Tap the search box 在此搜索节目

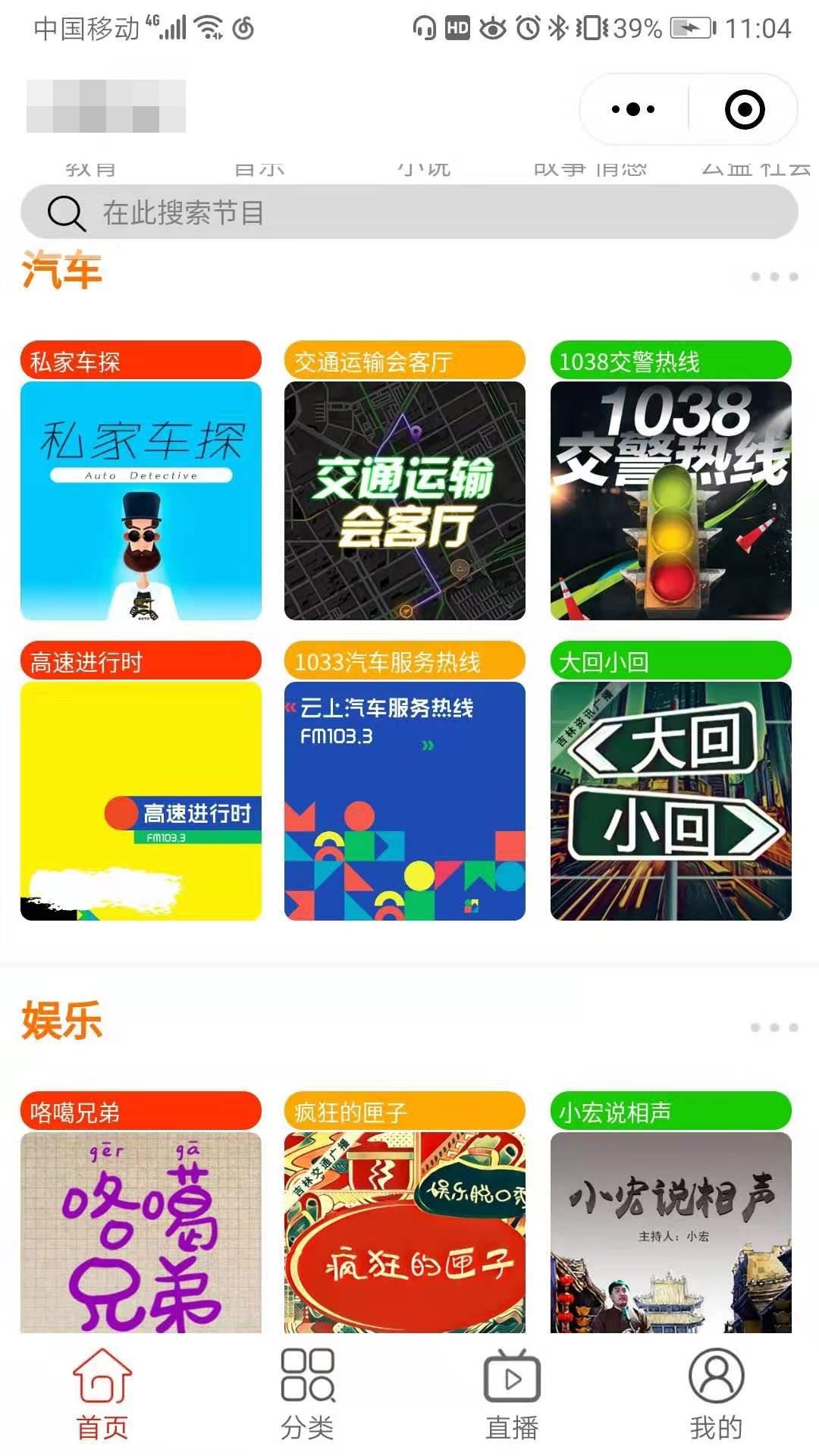(409, 212)
